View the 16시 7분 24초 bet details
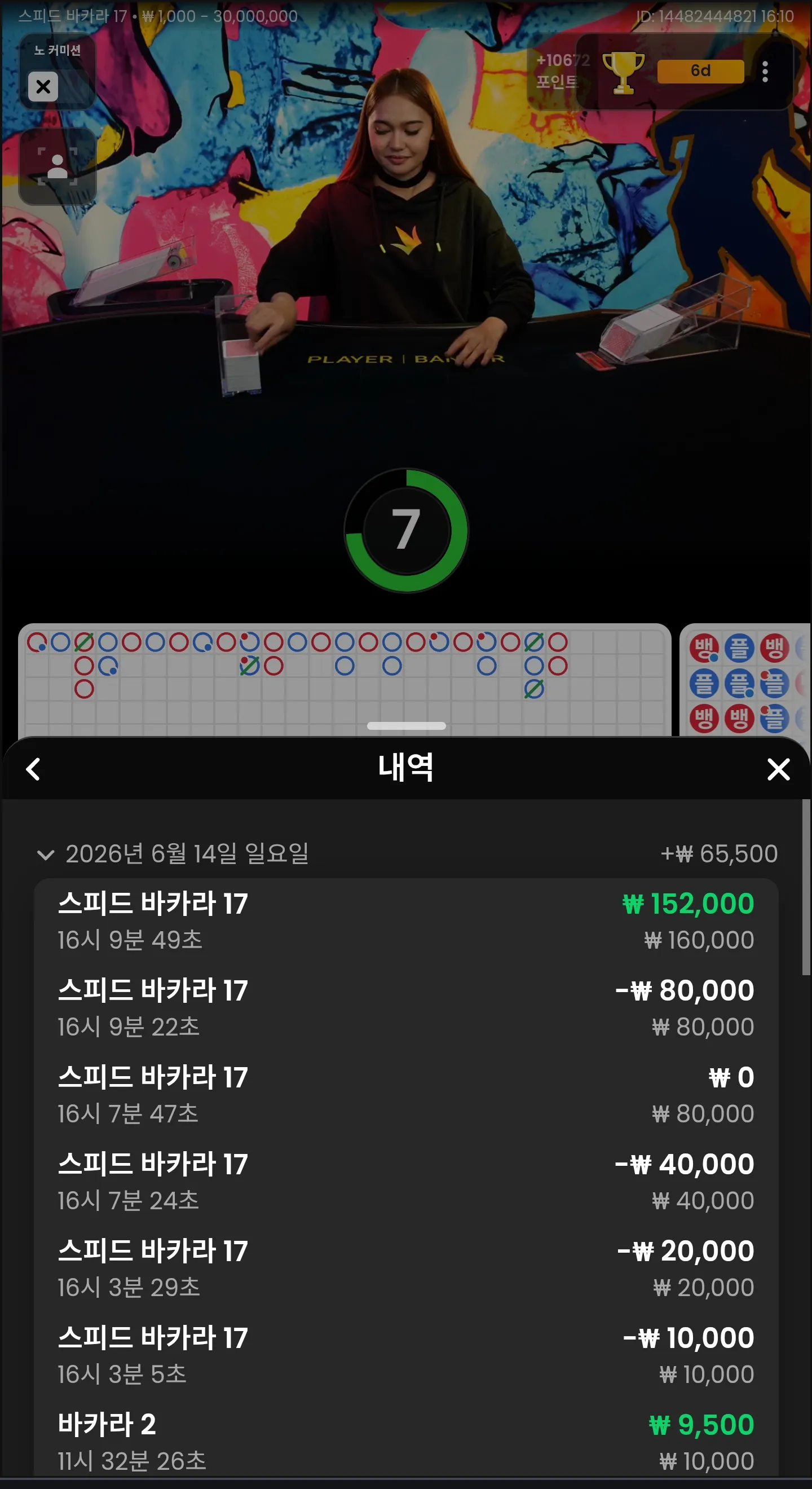Image resolution: width=812 pixels, height=1489 pixels. point(405,1182)
